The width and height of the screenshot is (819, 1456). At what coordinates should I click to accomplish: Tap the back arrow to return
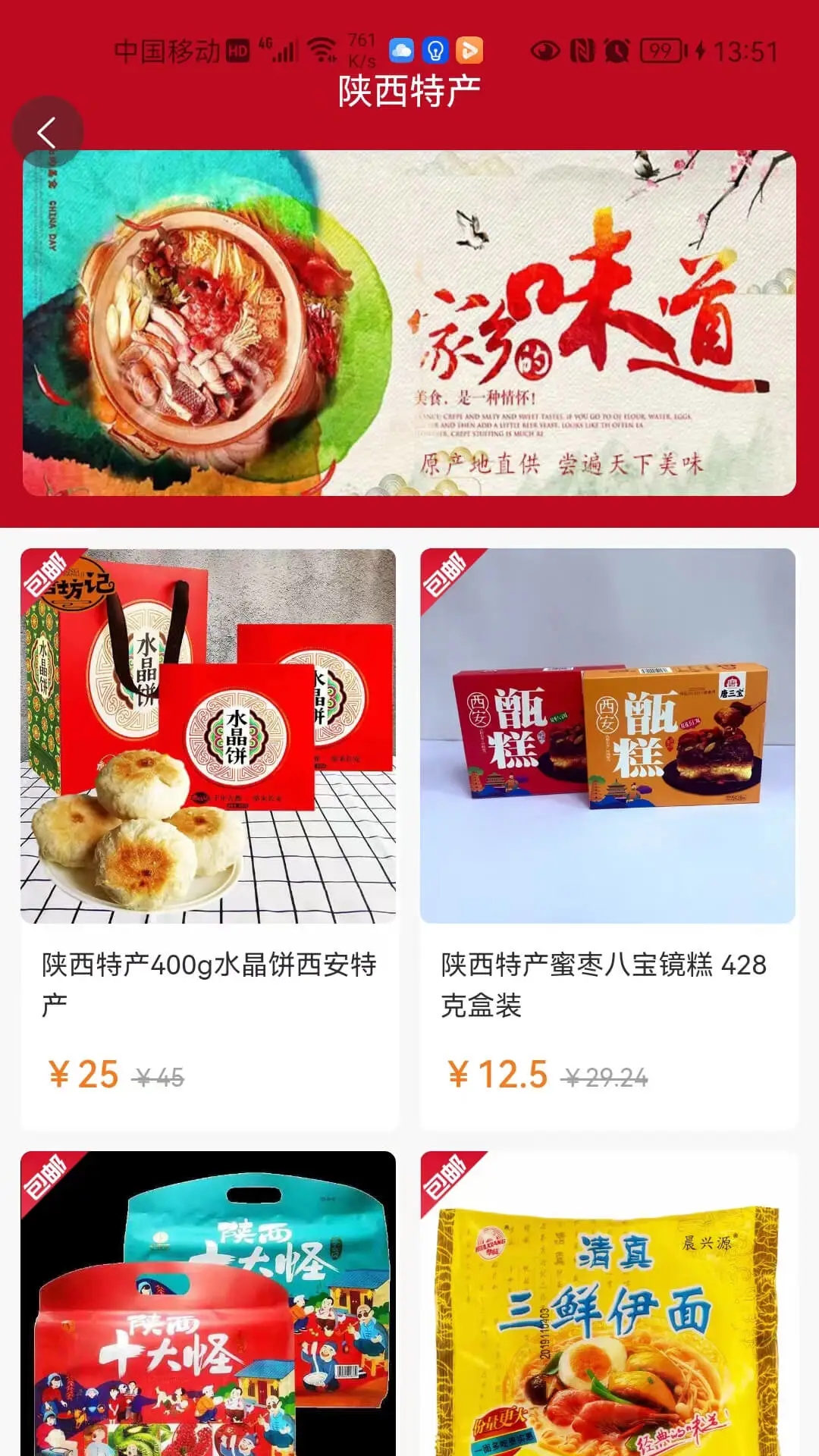(x=45, y=130)
